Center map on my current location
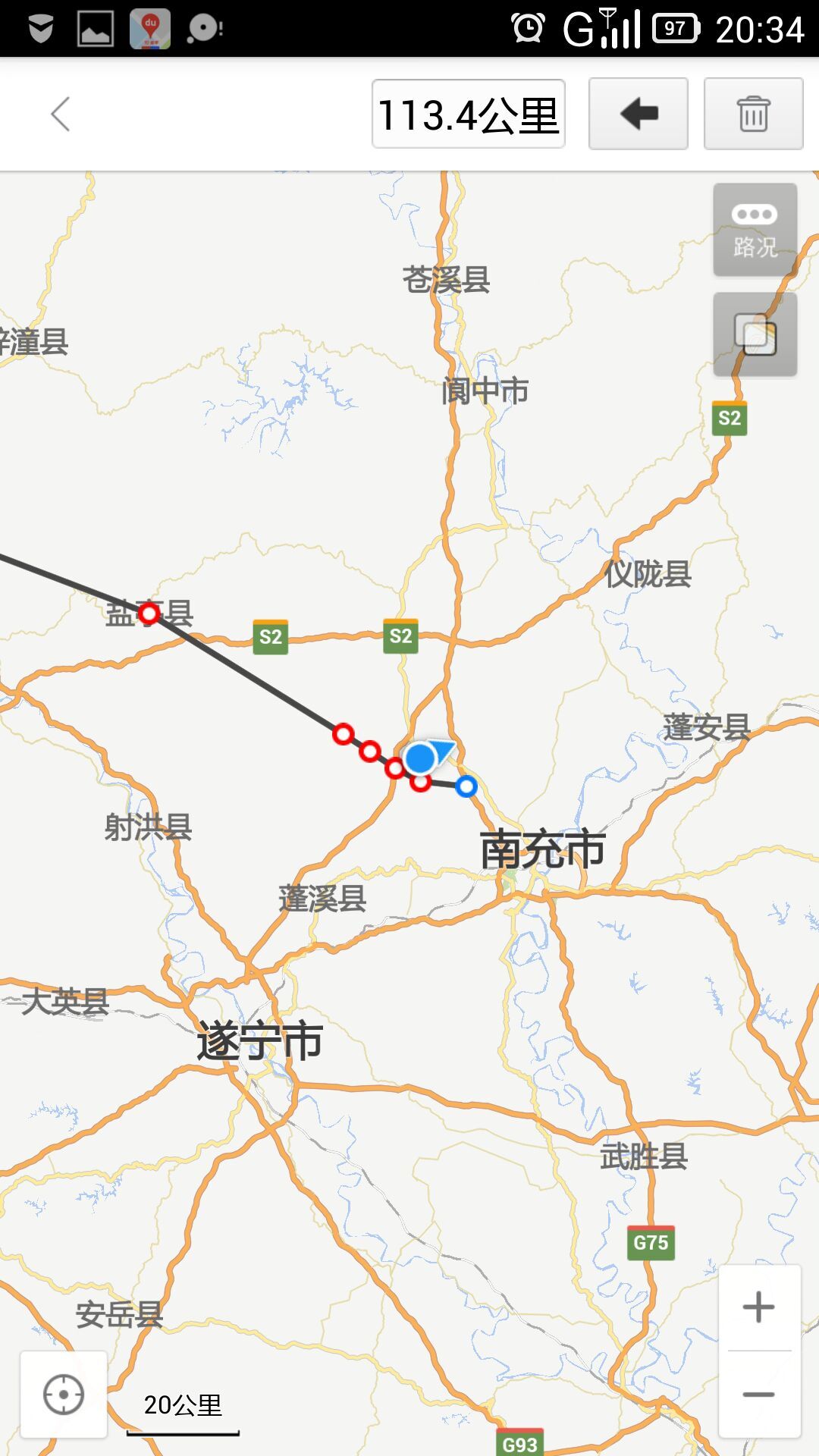Image resolution: width=819 pixels, height=1456 pixels. pos(64,1395)
